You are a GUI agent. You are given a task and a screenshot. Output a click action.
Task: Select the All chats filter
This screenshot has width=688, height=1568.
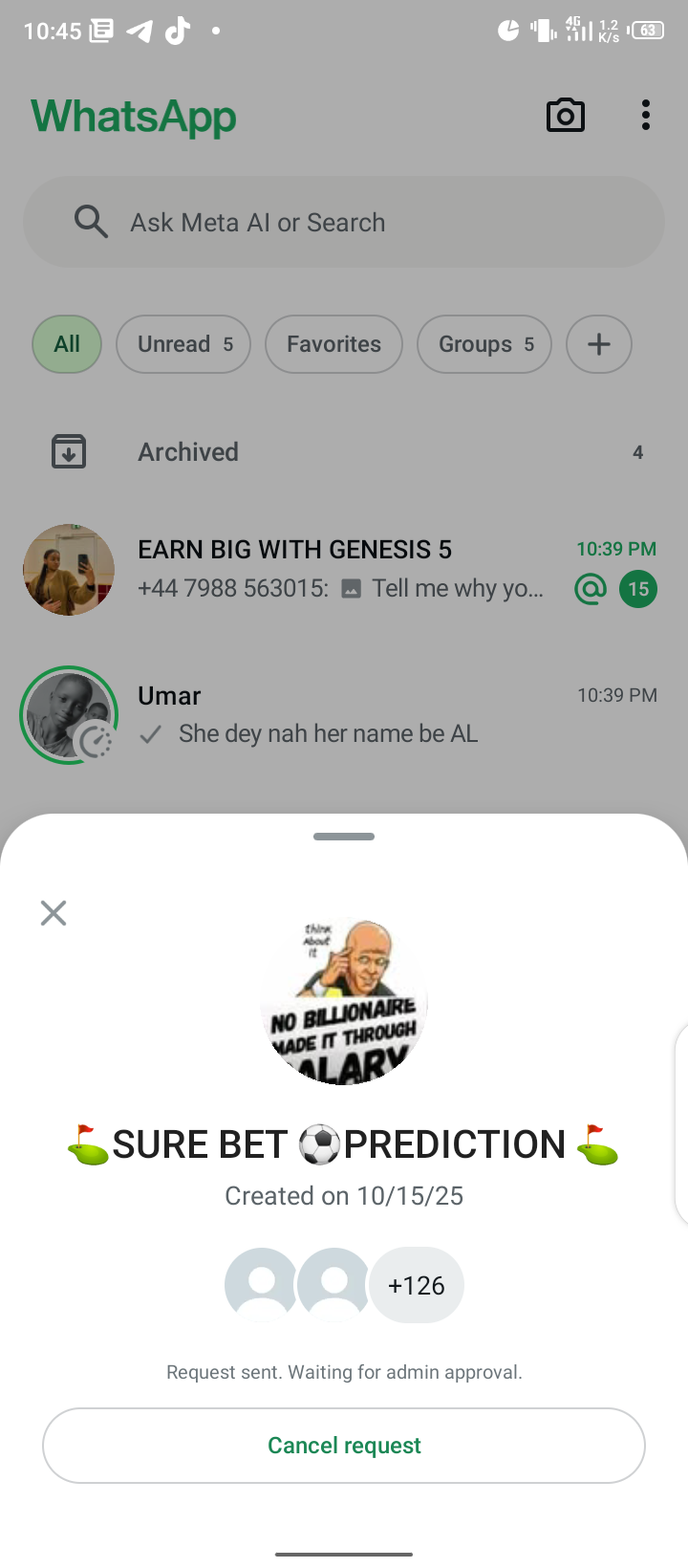pos(67,344)
